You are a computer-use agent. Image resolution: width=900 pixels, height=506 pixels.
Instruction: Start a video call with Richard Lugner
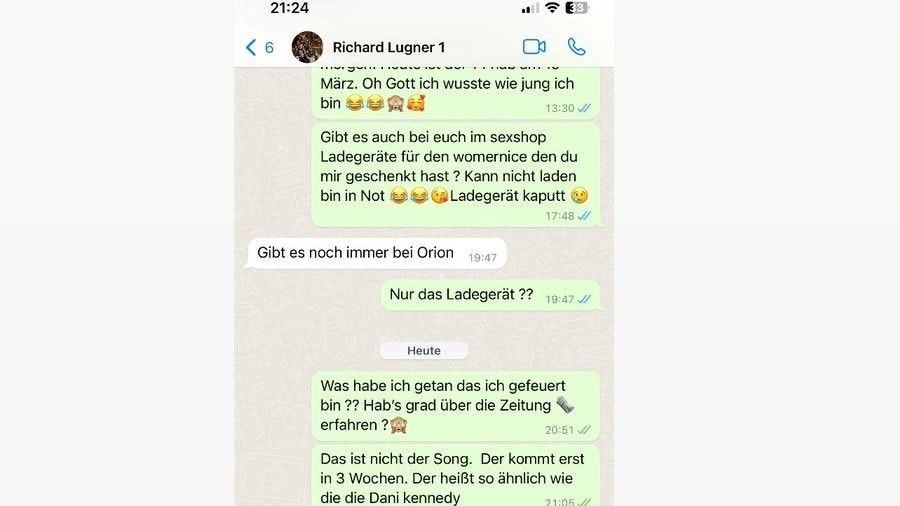[534, 47]
